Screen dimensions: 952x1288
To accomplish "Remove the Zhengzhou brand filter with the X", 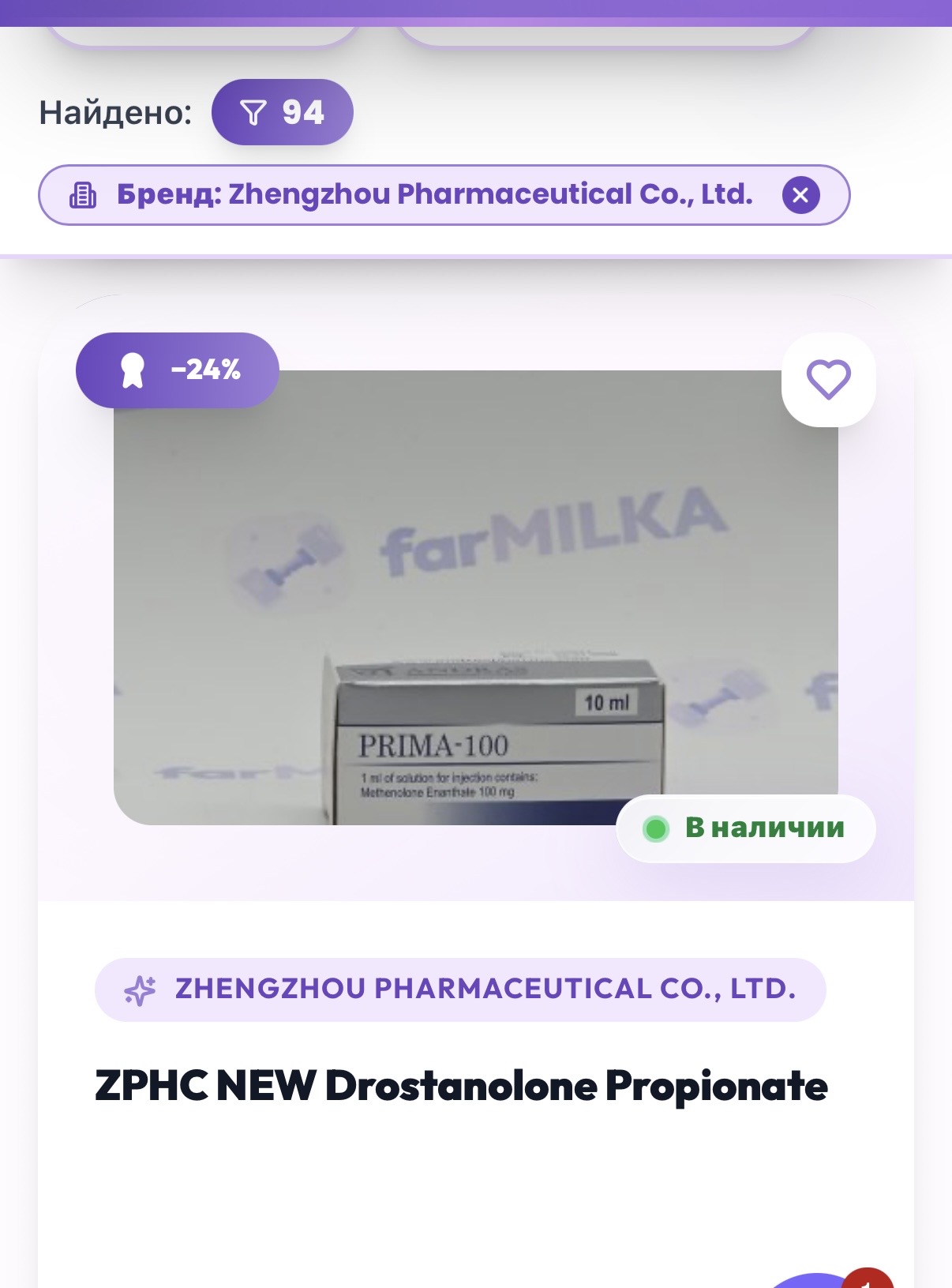I will [x=801, y=194].
